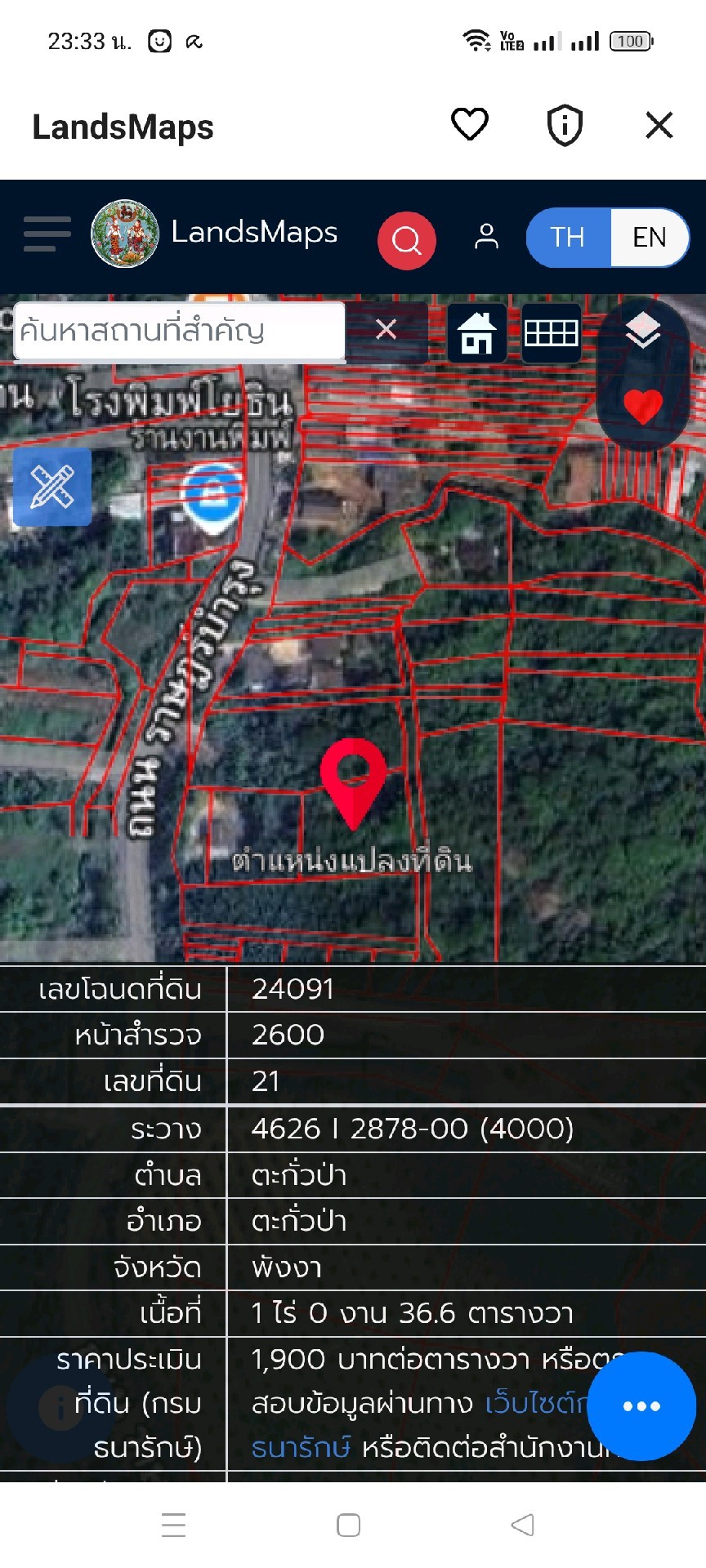
Task: Open the blue three-dots floating button
Action: click(x=641, y=1406)
